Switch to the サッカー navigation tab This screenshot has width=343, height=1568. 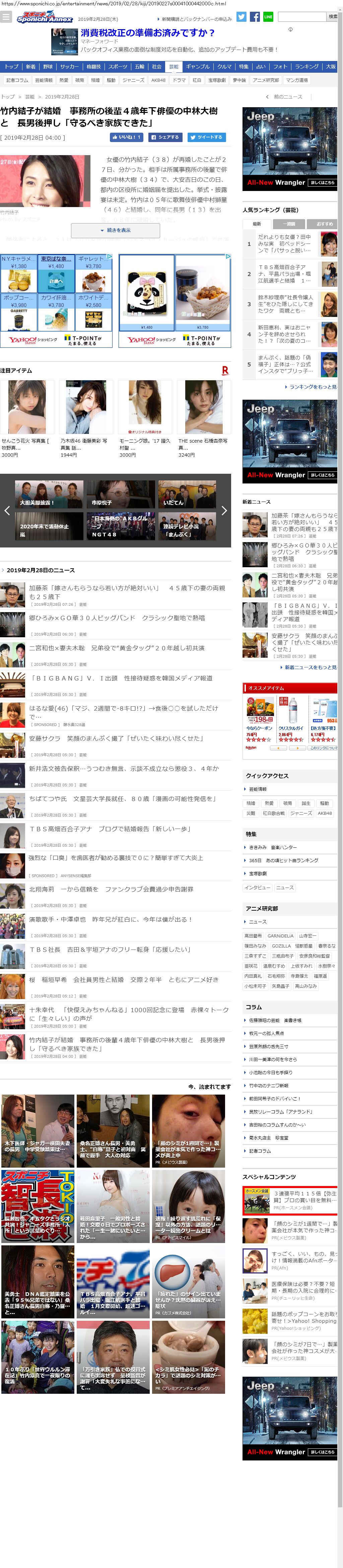tap(69, 66)
